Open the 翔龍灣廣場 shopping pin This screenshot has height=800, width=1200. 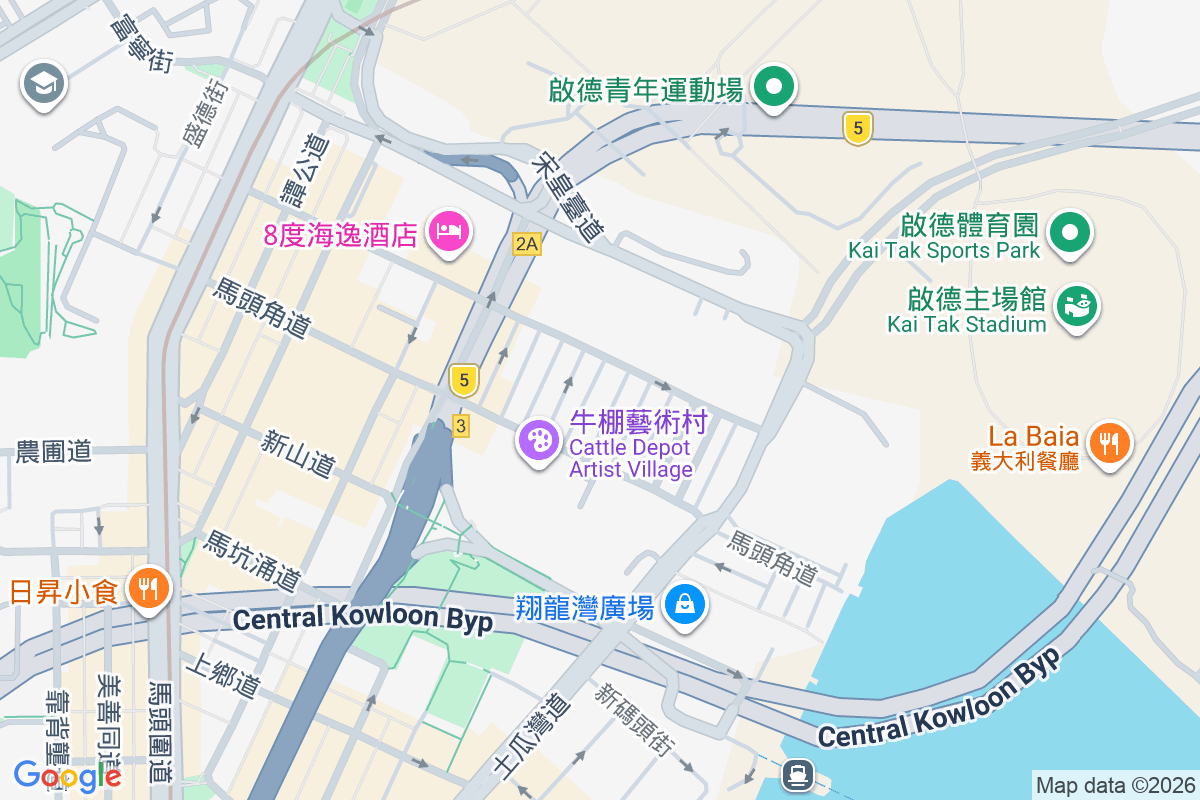(x=685, y=604)
